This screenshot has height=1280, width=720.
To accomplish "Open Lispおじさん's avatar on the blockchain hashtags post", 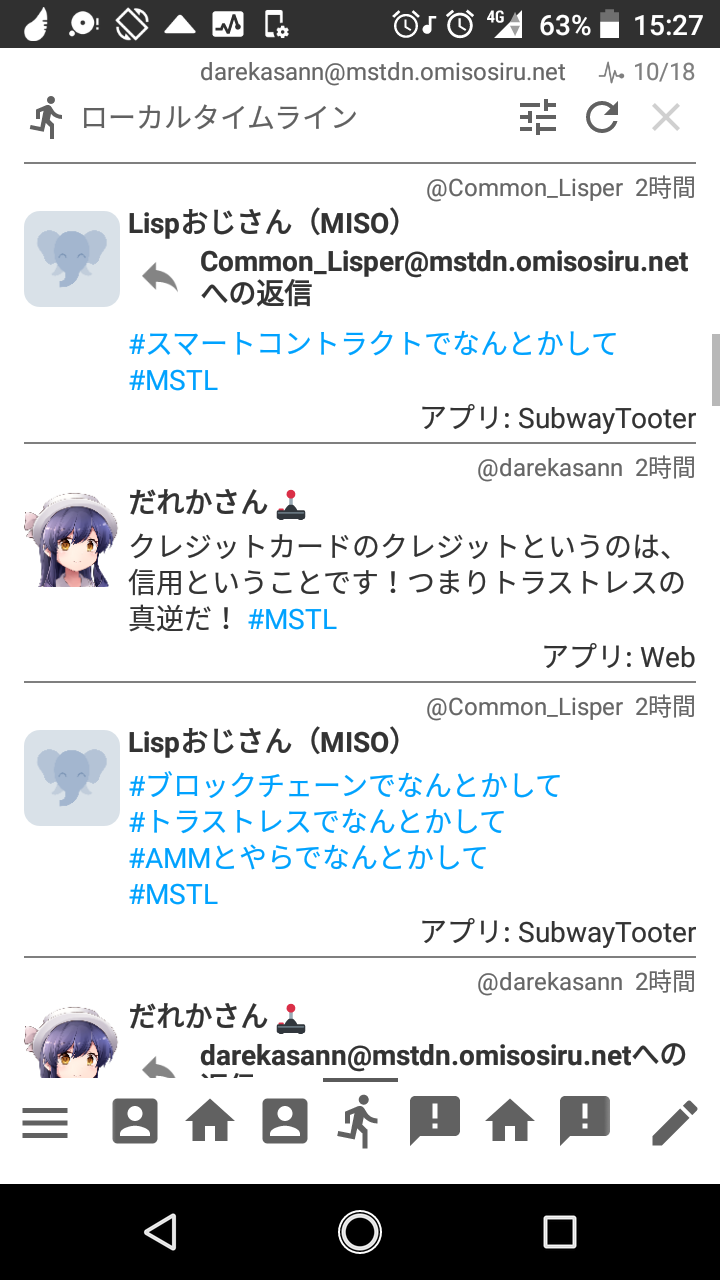I will pyautogui.click(x=72, y=778).
